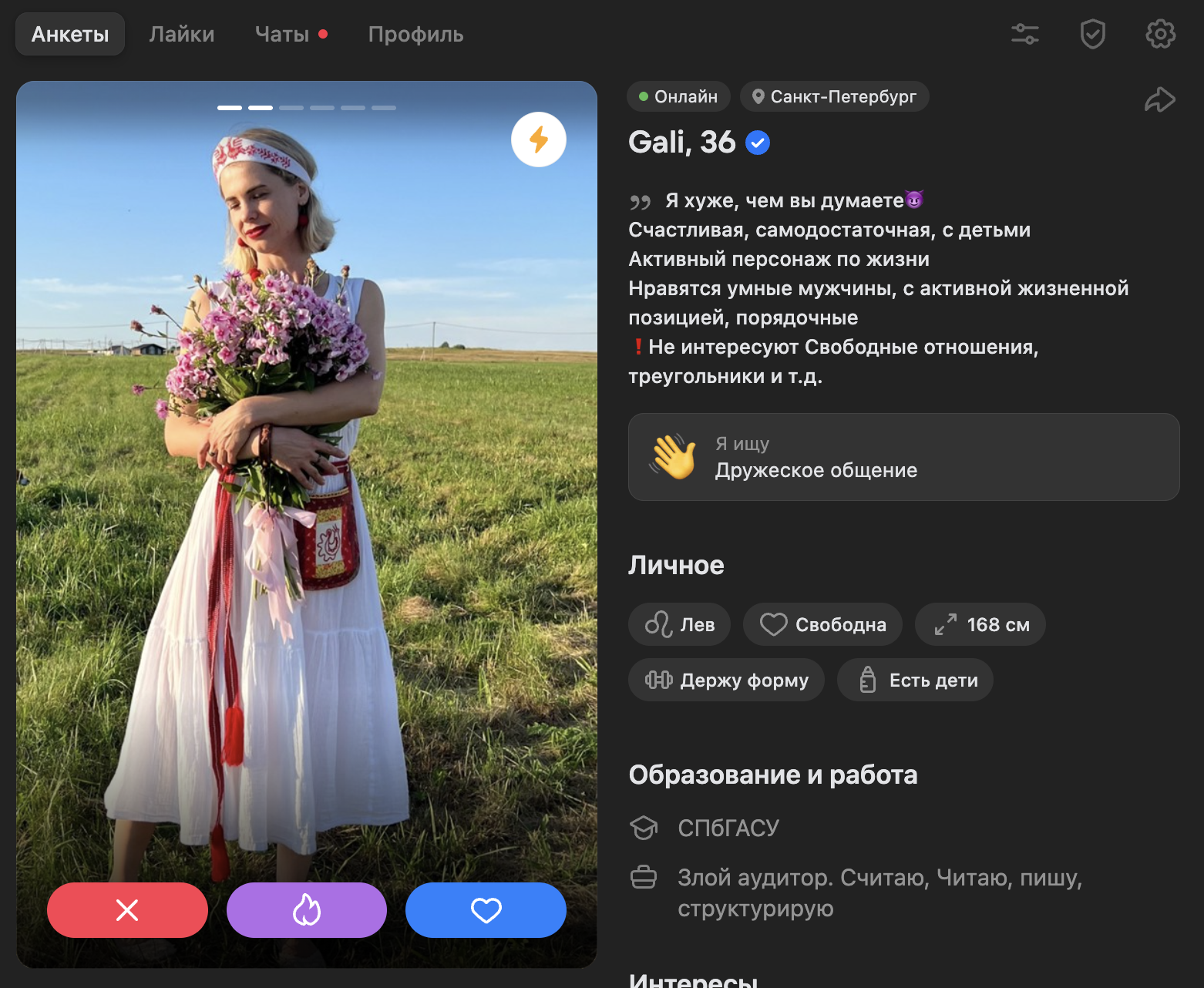Go to the Профиль tab
The width and height of the screenshot is (1204, 988).
pyautogui.click(x=415, y=35)
